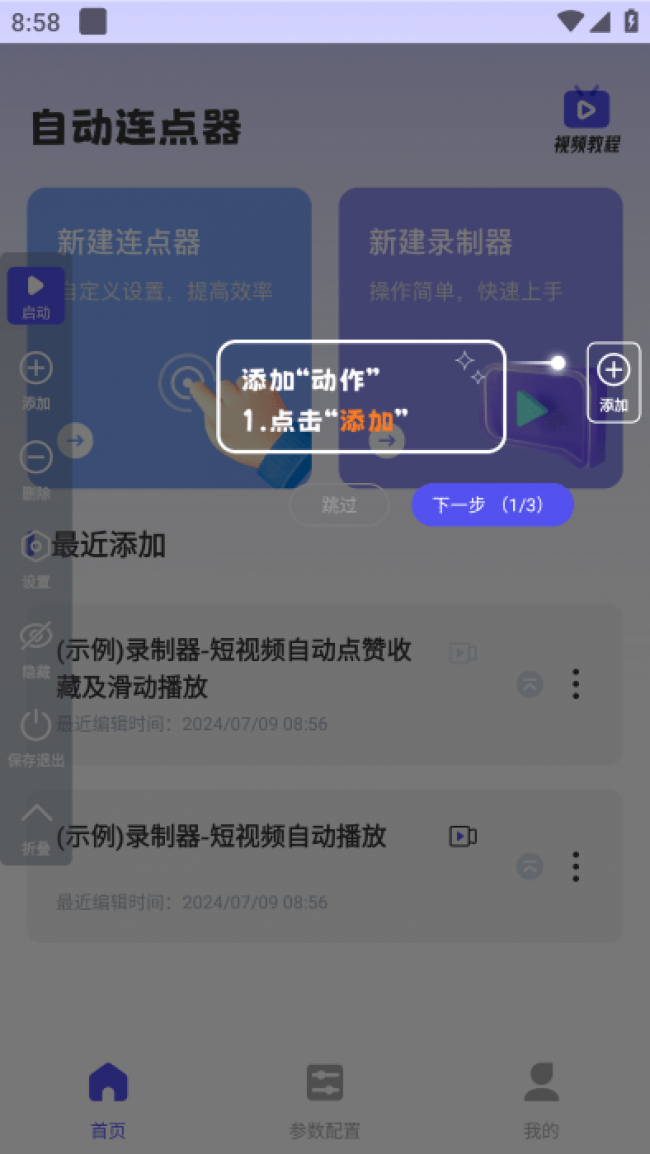Viewport: 650px width, 1154px height.
Task: Remove an action with 删除
Action: 36,469
